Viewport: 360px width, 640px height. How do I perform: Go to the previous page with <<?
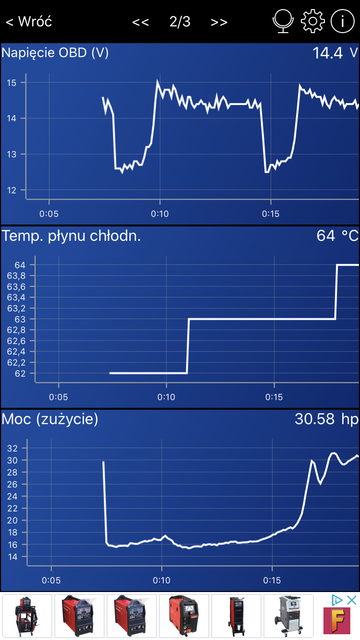point(140,22)
